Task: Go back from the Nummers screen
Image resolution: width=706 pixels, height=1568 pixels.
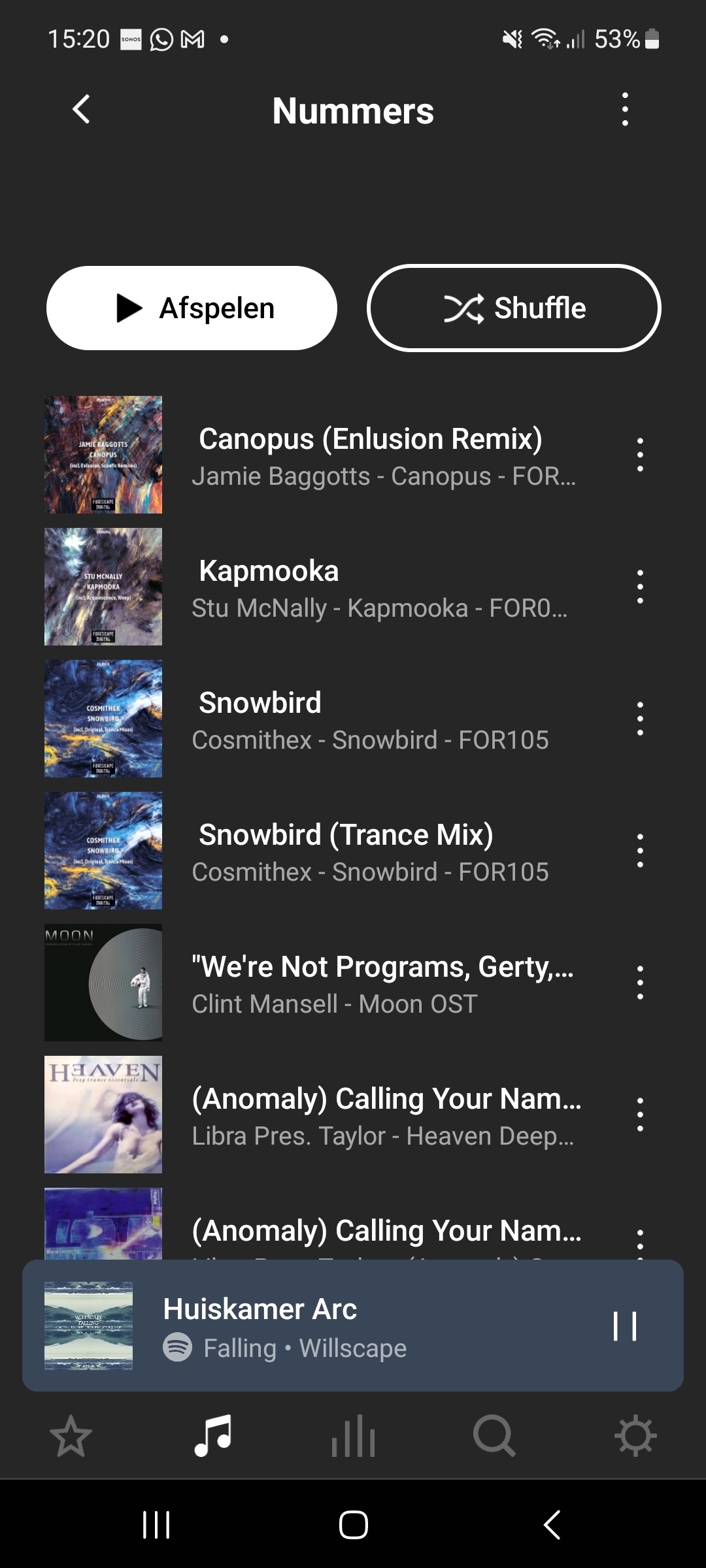Action: pos(81,110)
